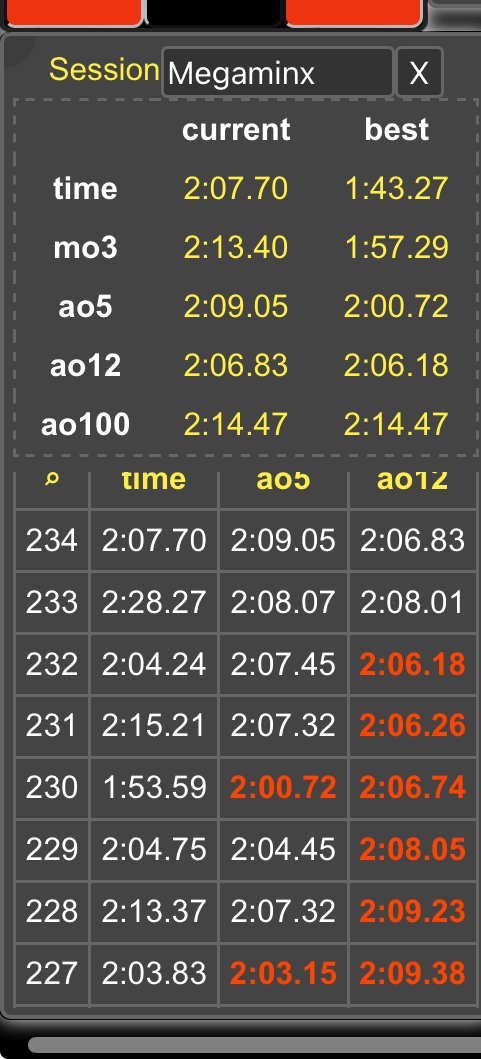
Task: View details of the current ao100 2:14.47
Action: (x=236, y=425)
